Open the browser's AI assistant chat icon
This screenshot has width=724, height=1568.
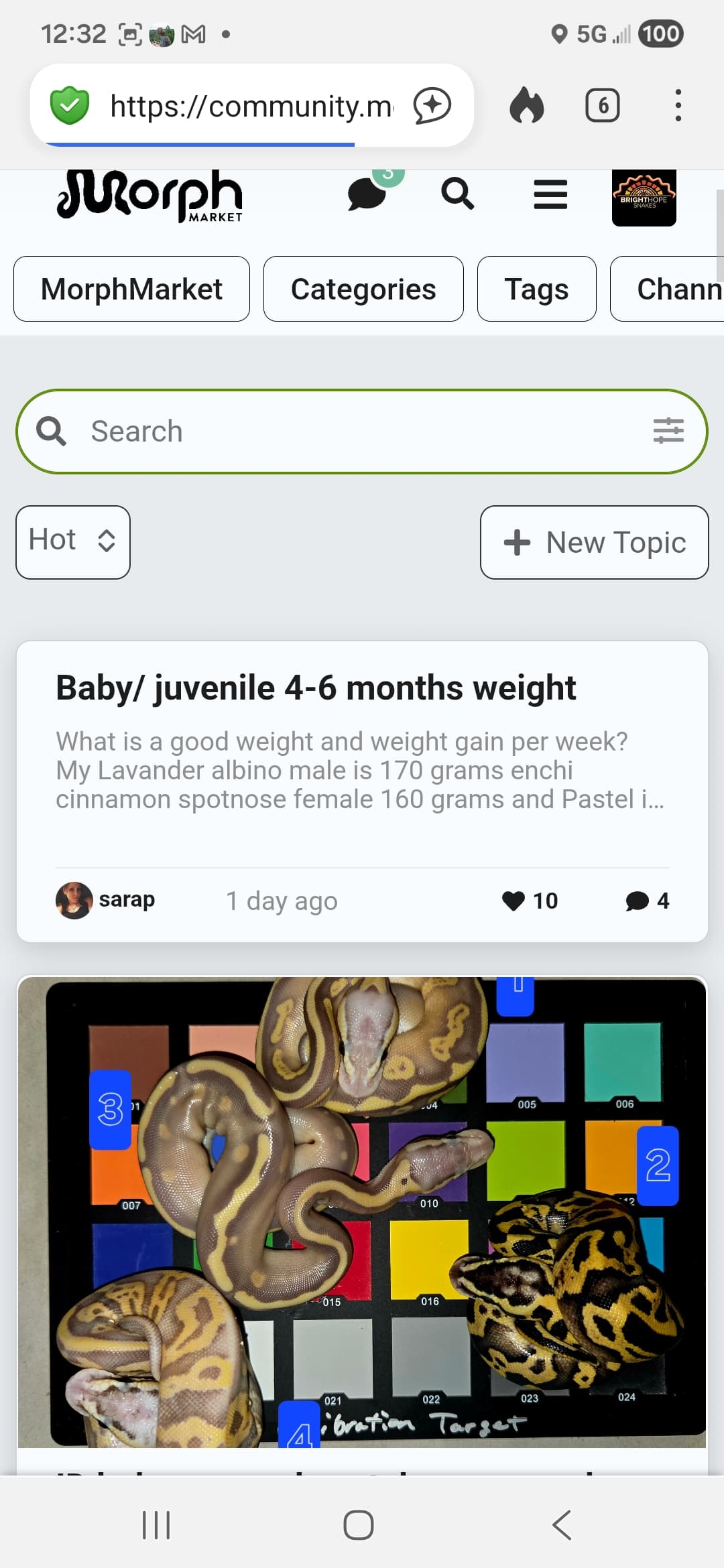point(432,106)
